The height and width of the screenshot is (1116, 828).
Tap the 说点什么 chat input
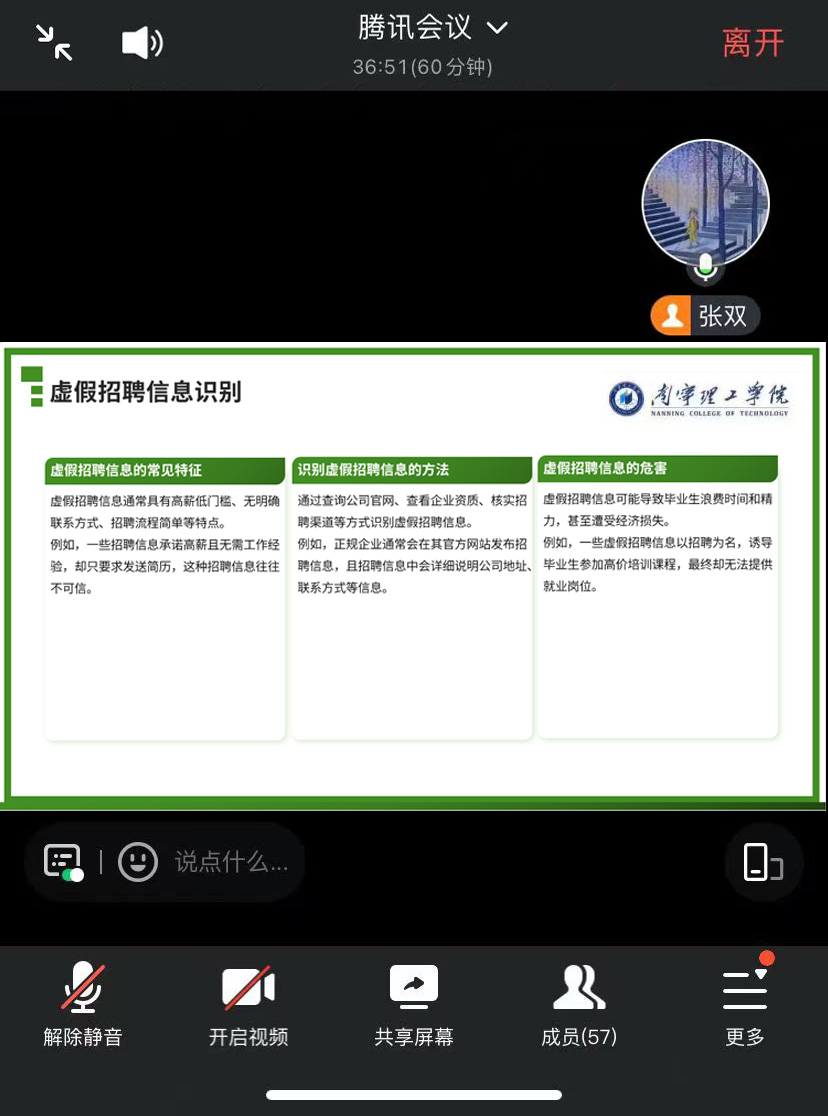click(231, 862)
